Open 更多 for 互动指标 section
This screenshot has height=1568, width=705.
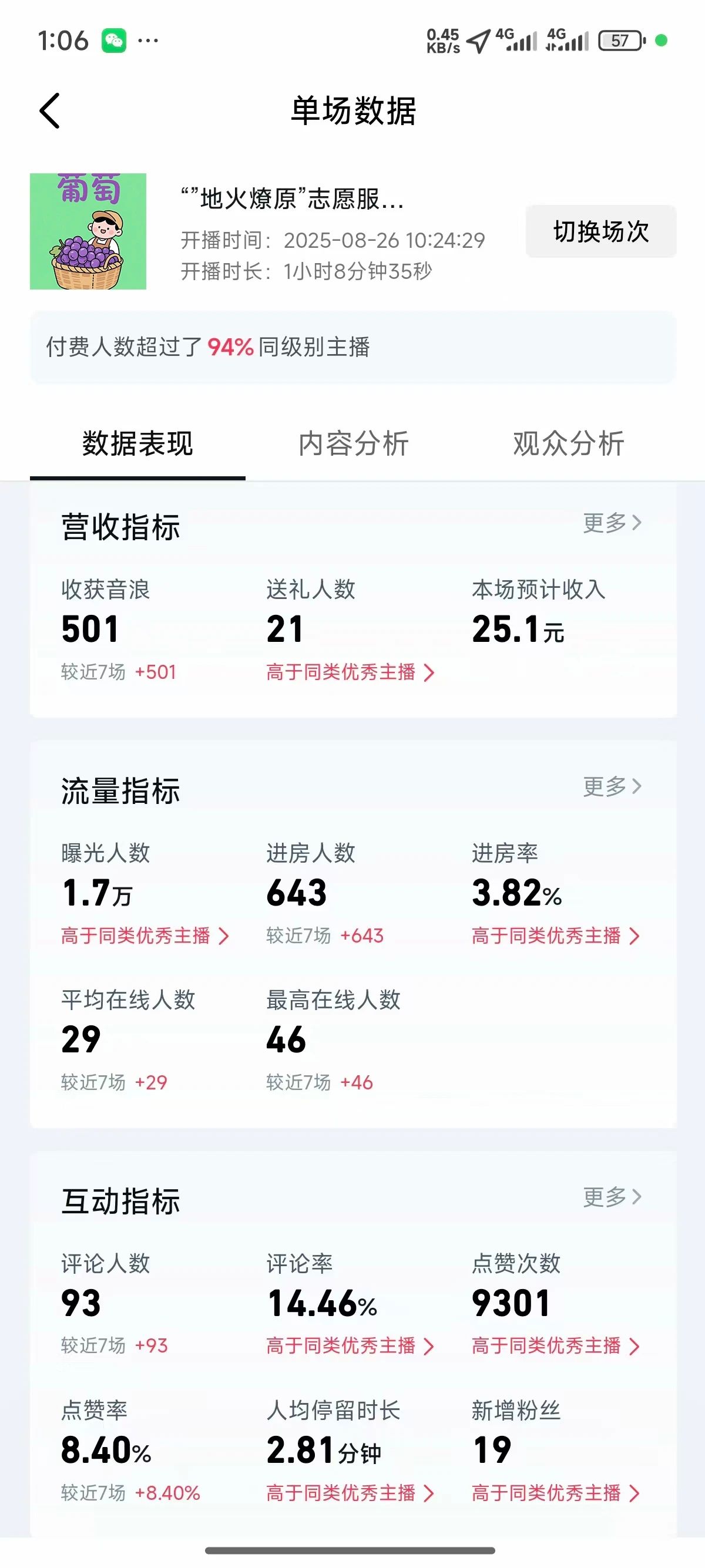coord(611,1197)
